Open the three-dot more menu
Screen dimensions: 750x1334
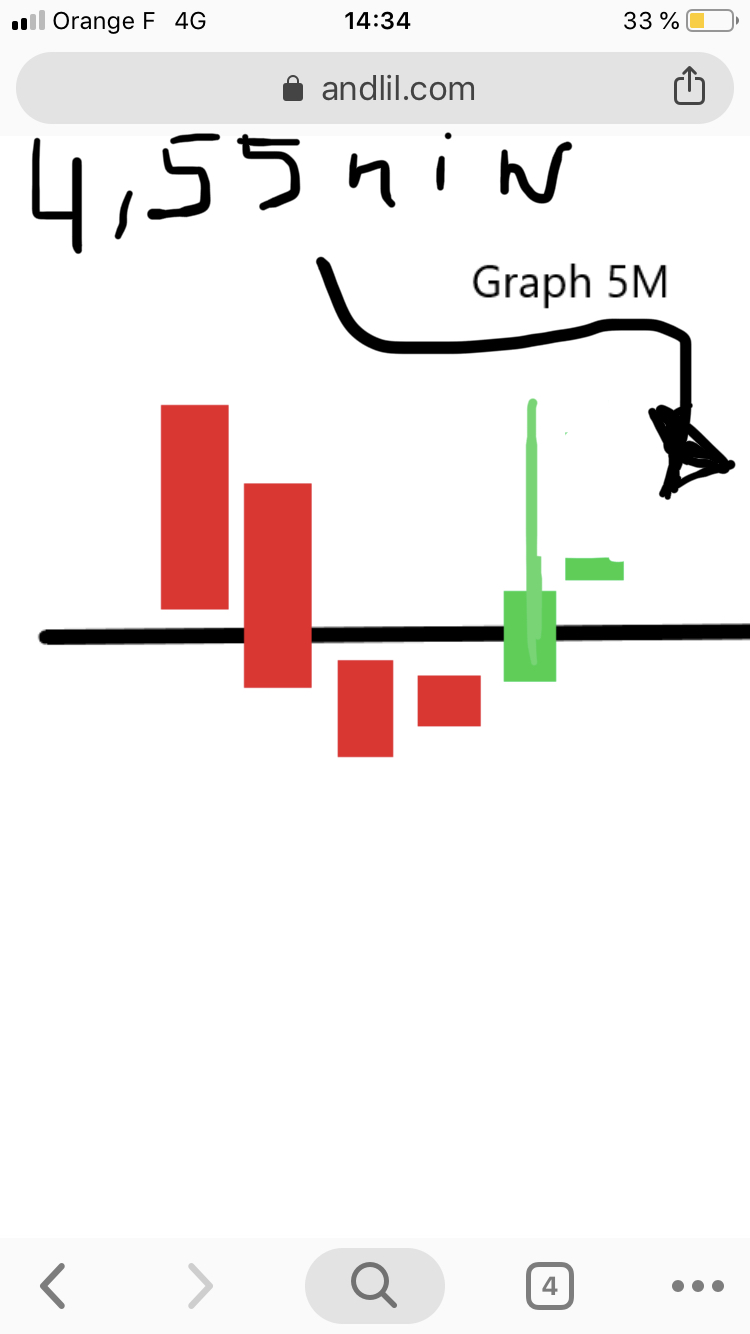pyautogui.click(x=697, y=1285)
